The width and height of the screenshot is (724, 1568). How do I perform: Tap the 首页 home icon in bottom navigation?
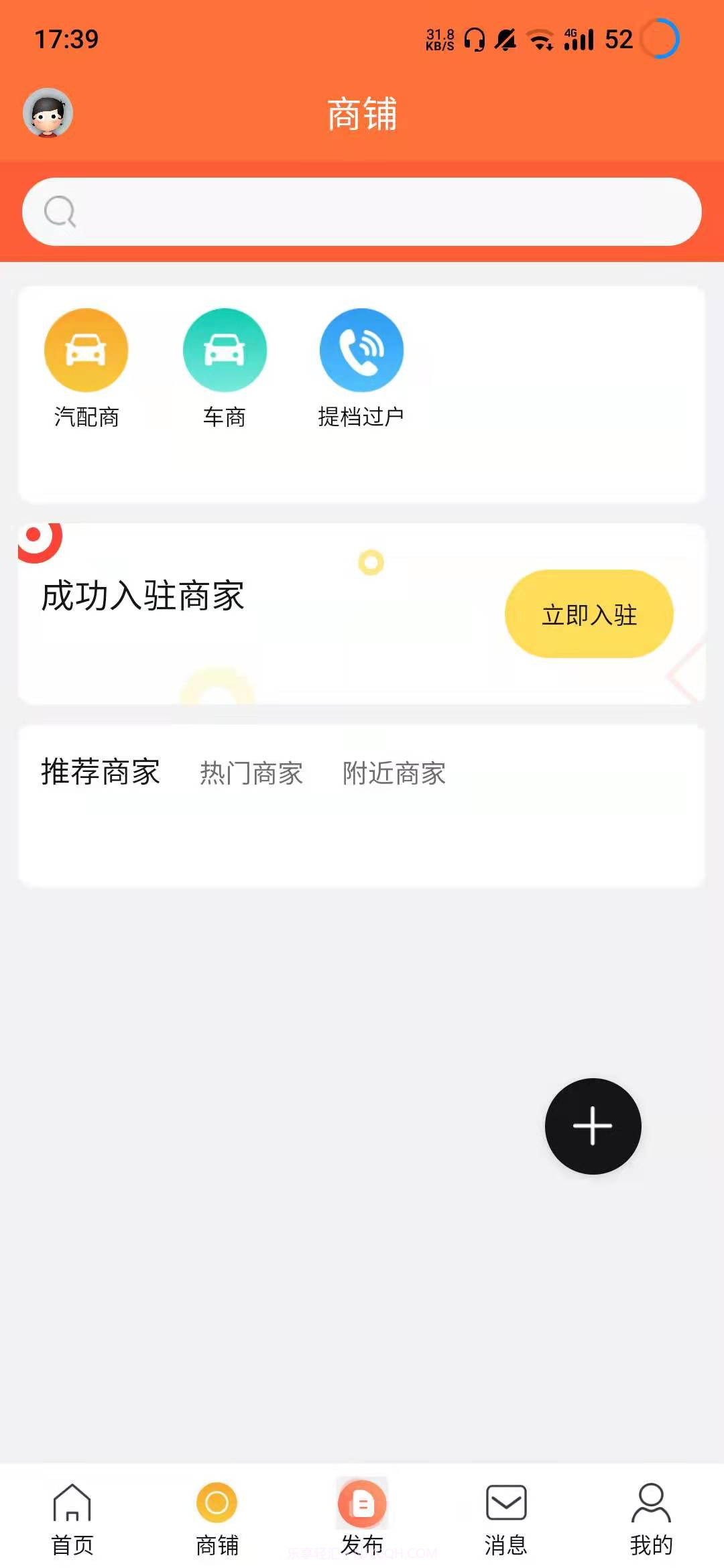click(72, 1504)
